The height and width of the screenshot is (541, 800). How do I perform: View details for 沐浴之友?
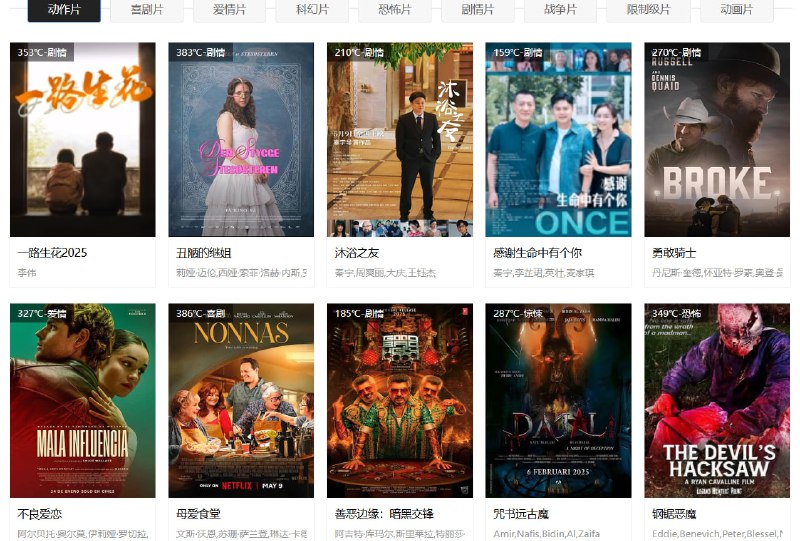click(400, 140)
